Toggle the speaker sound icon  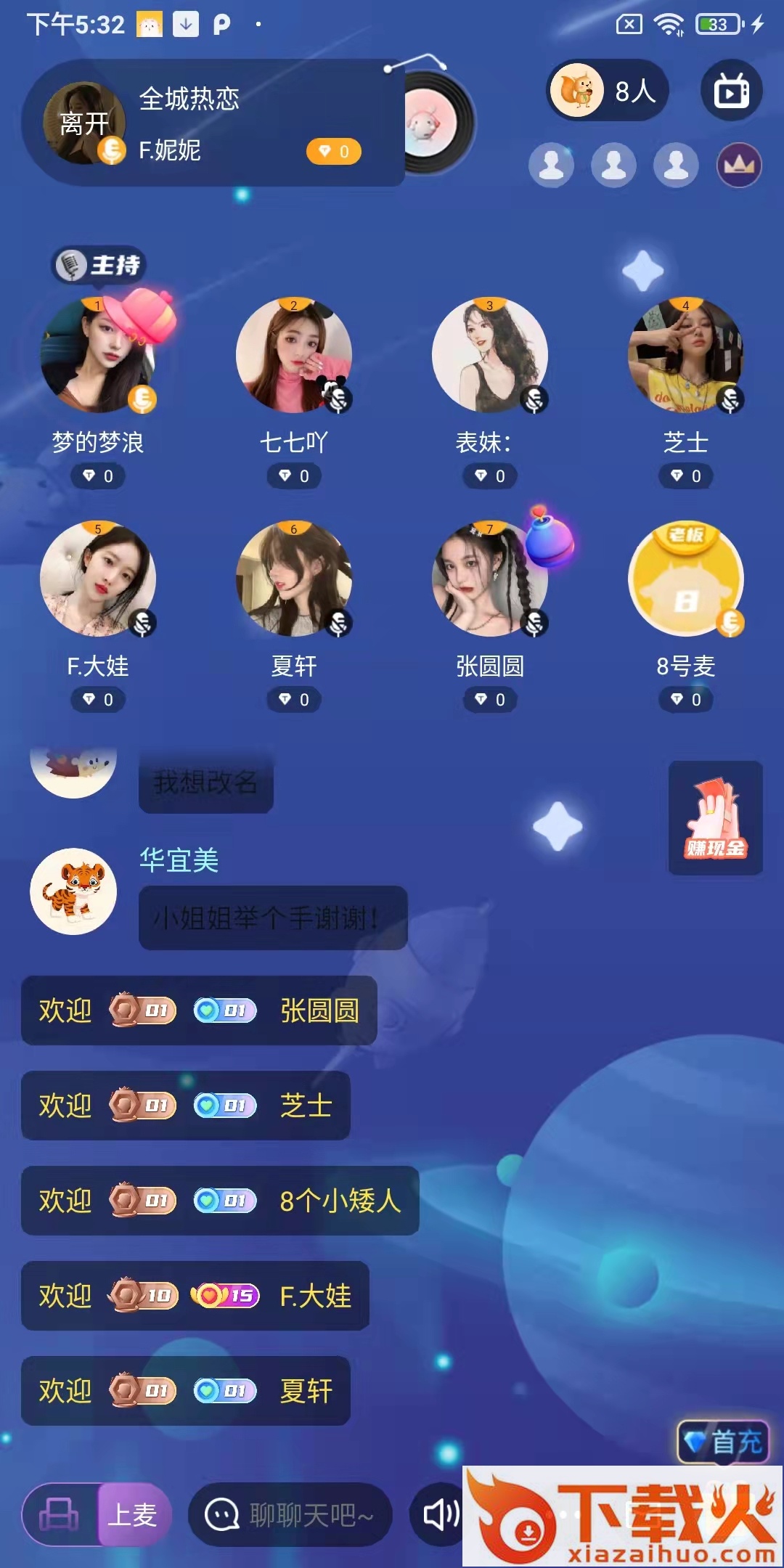click(x=437, y=1514)
